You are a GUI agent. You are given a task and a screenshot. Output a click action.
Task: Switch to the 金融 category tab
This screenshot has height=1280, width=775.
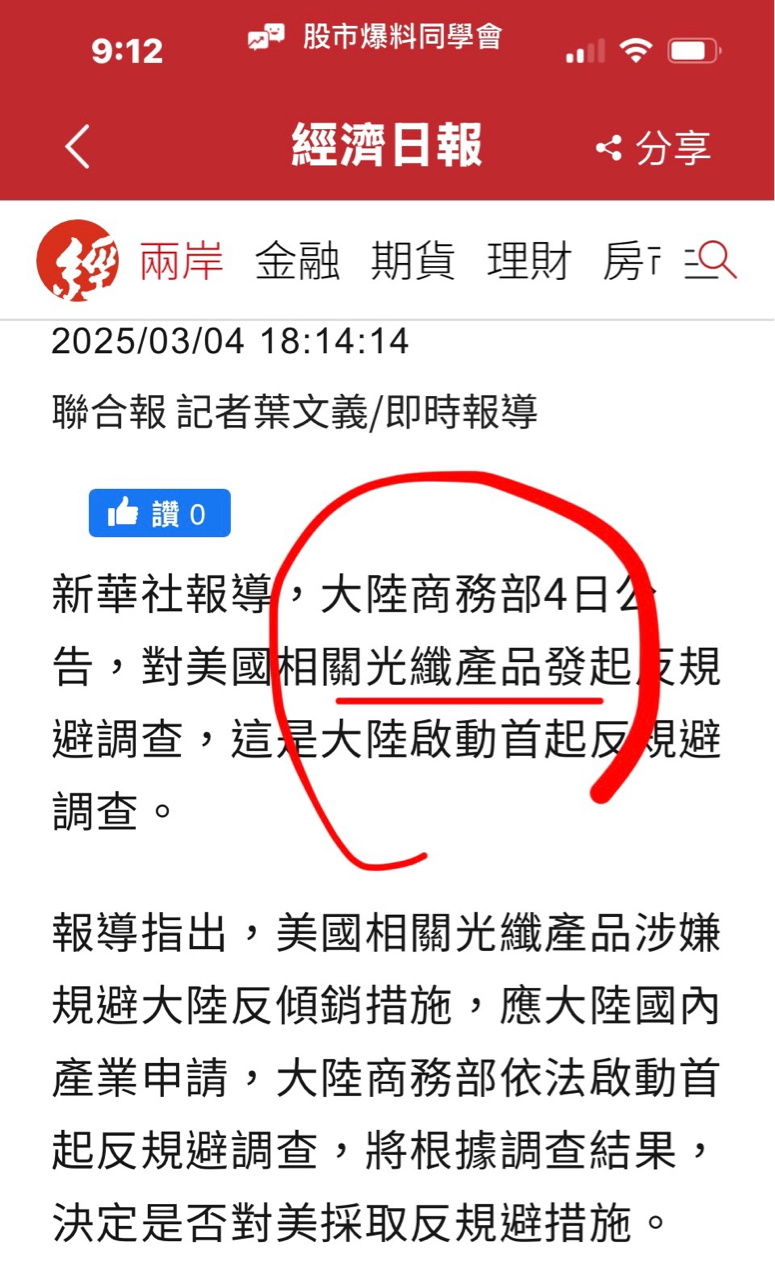pos(297,261)
